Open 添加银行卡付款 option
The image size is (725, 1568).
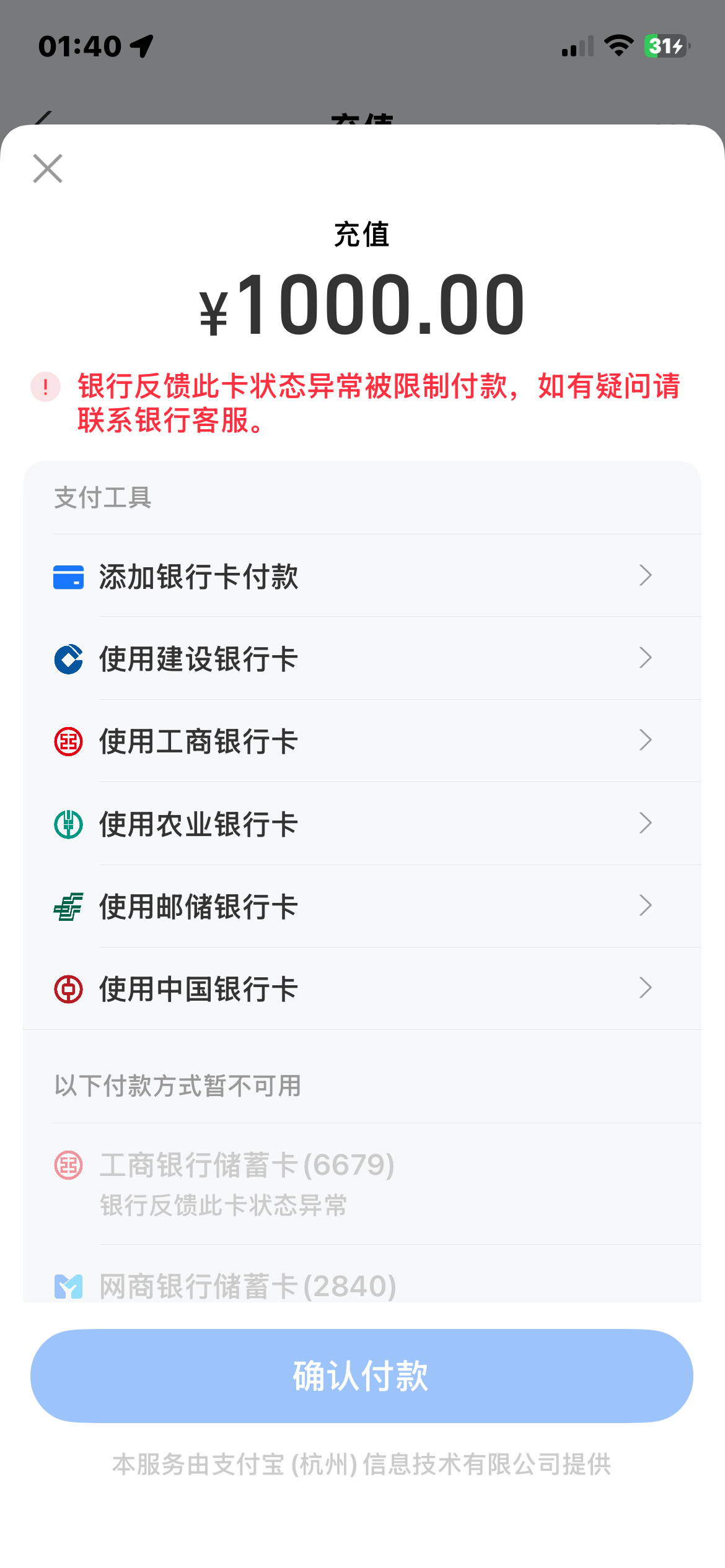pos(362,576)
